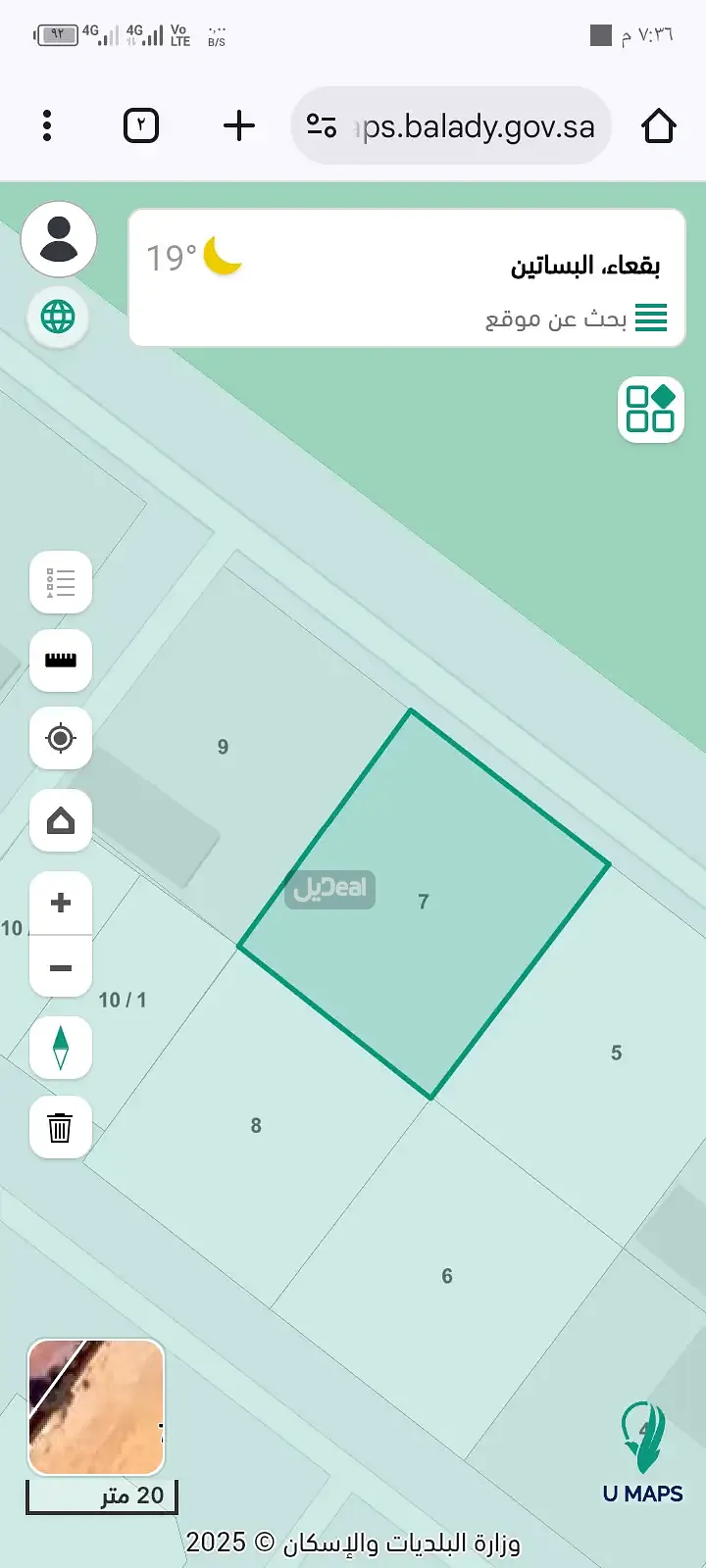
Task: Reset map to home extent
Action: pyautogui.click(x=61, y=820)
